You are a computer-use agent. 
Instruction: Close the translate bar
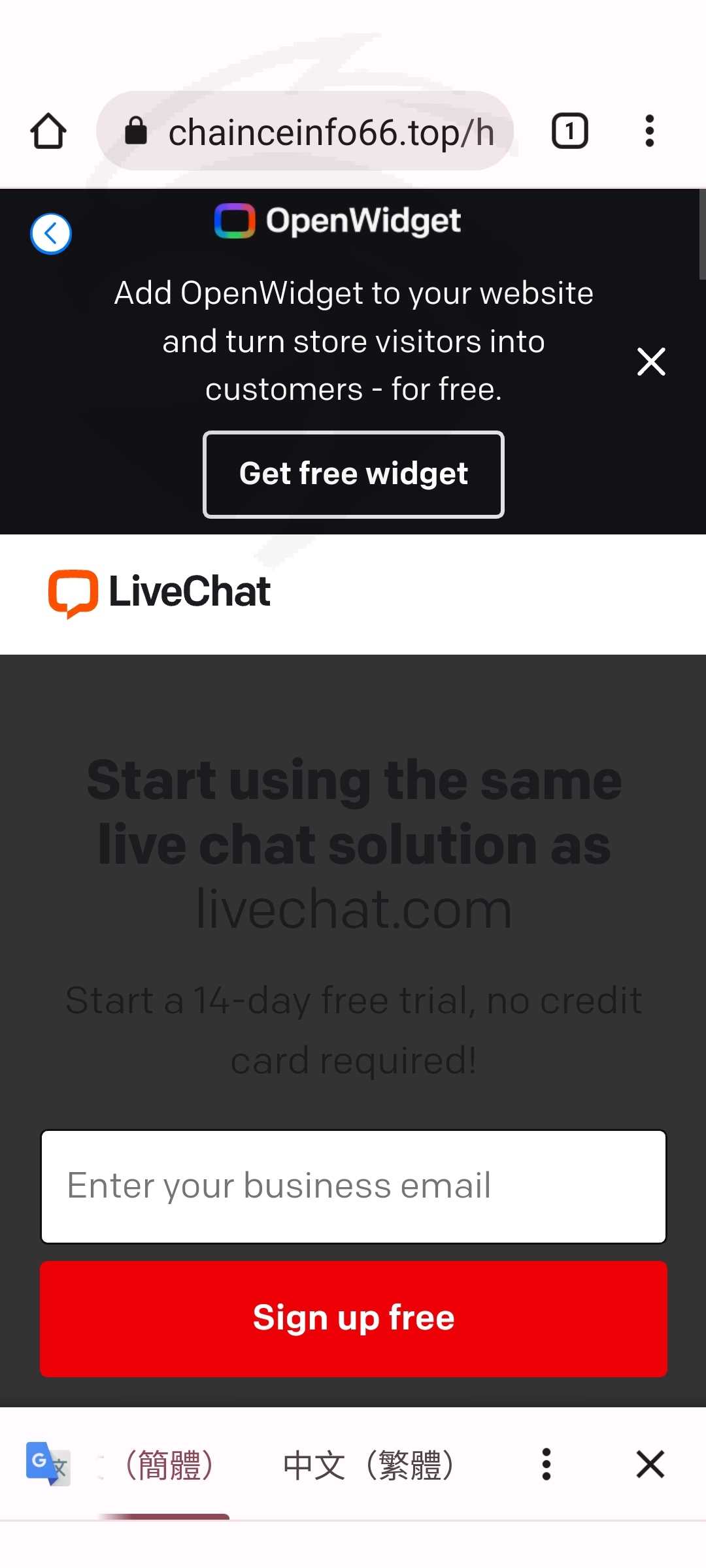(650, 1464)
